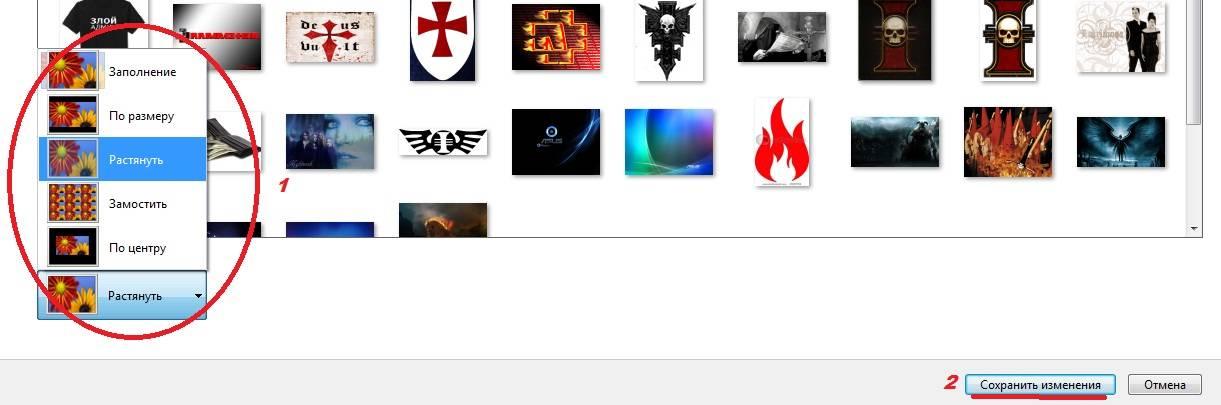Cancel with the Отмена button
Screen dimensions: 1221x405
tap(1163, 385)
